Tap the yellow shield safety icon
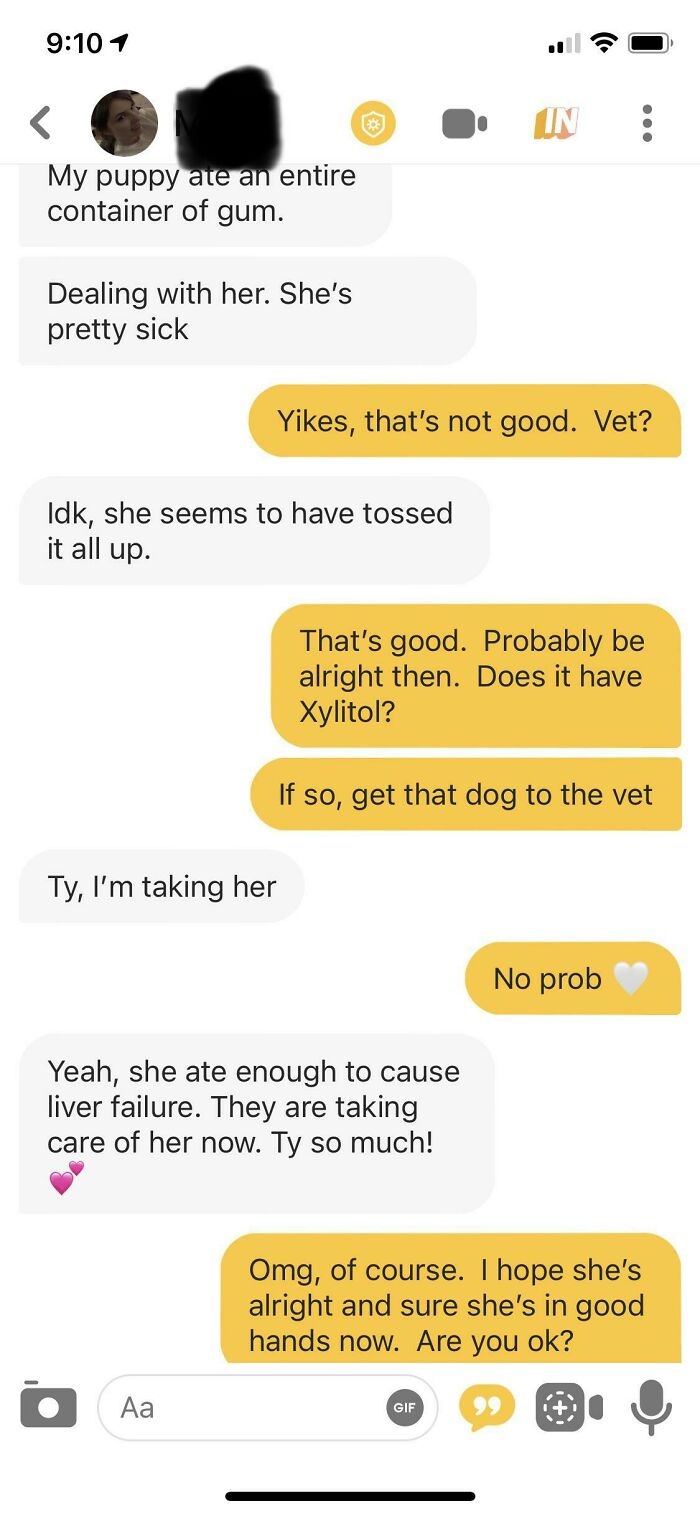The height and width of the screenshot is (1516, 700). (373, 123)
